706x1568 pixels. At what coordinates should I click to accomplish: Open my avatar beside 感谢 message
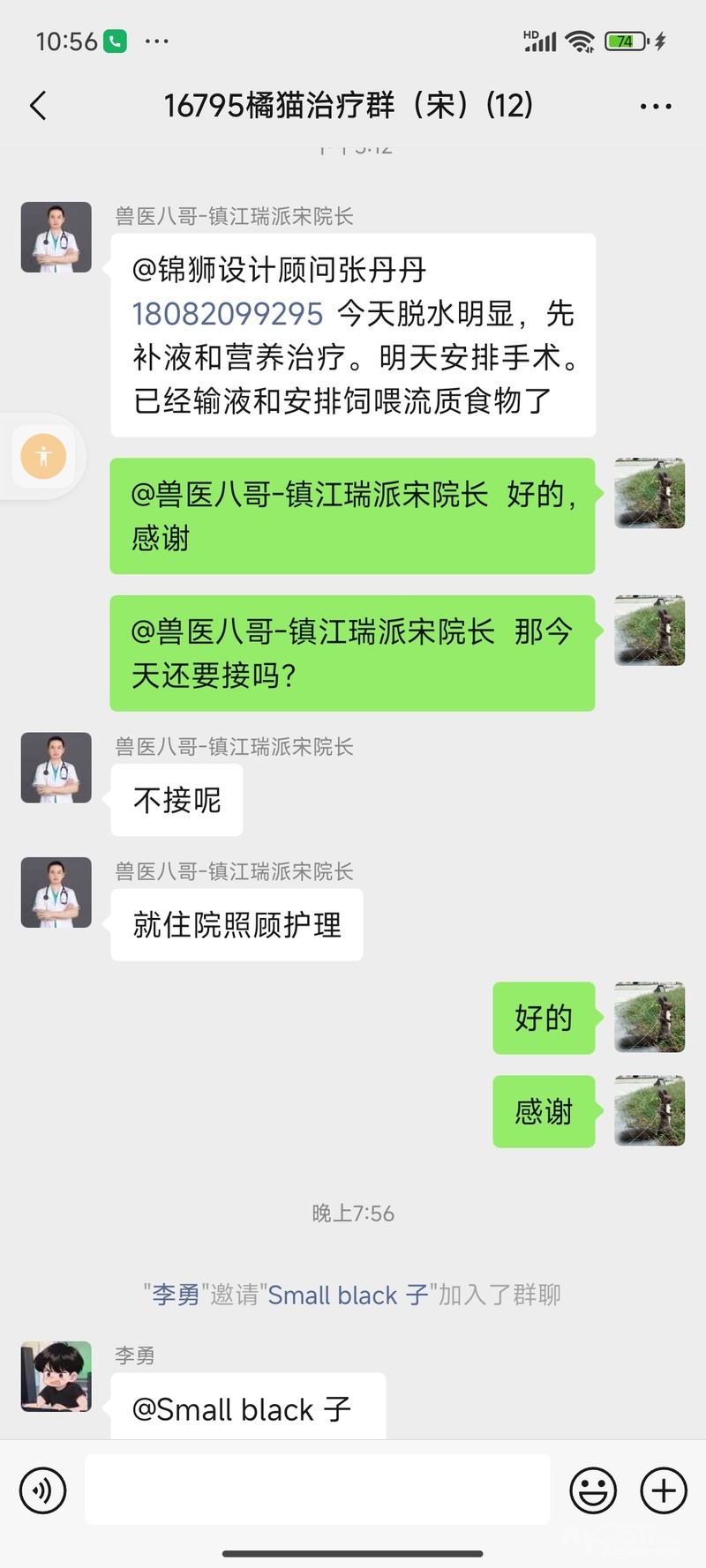(x=650, y=1109)
